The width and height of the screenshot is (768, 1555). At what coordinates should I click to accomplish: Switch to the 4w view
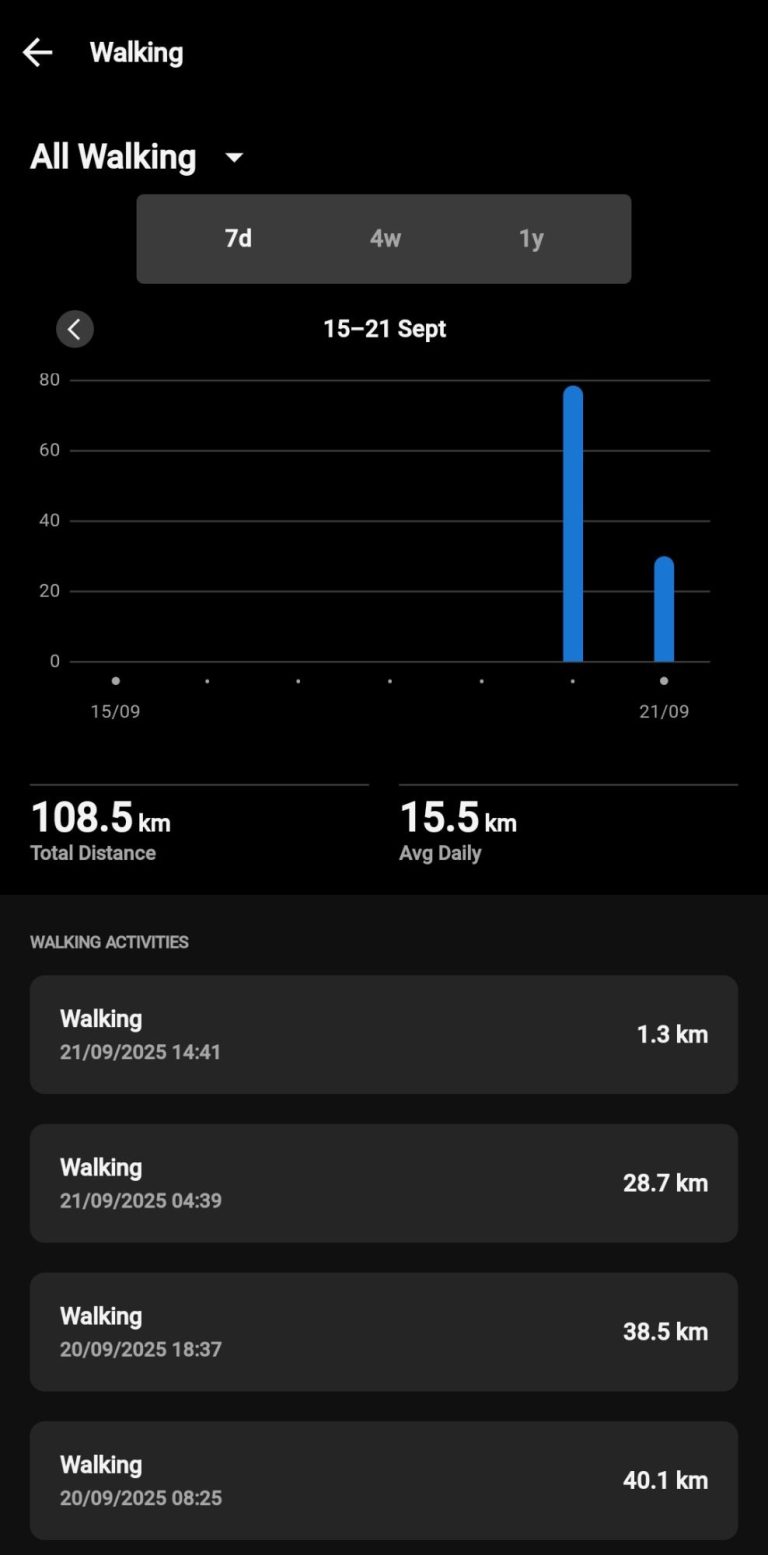(385, 239)
